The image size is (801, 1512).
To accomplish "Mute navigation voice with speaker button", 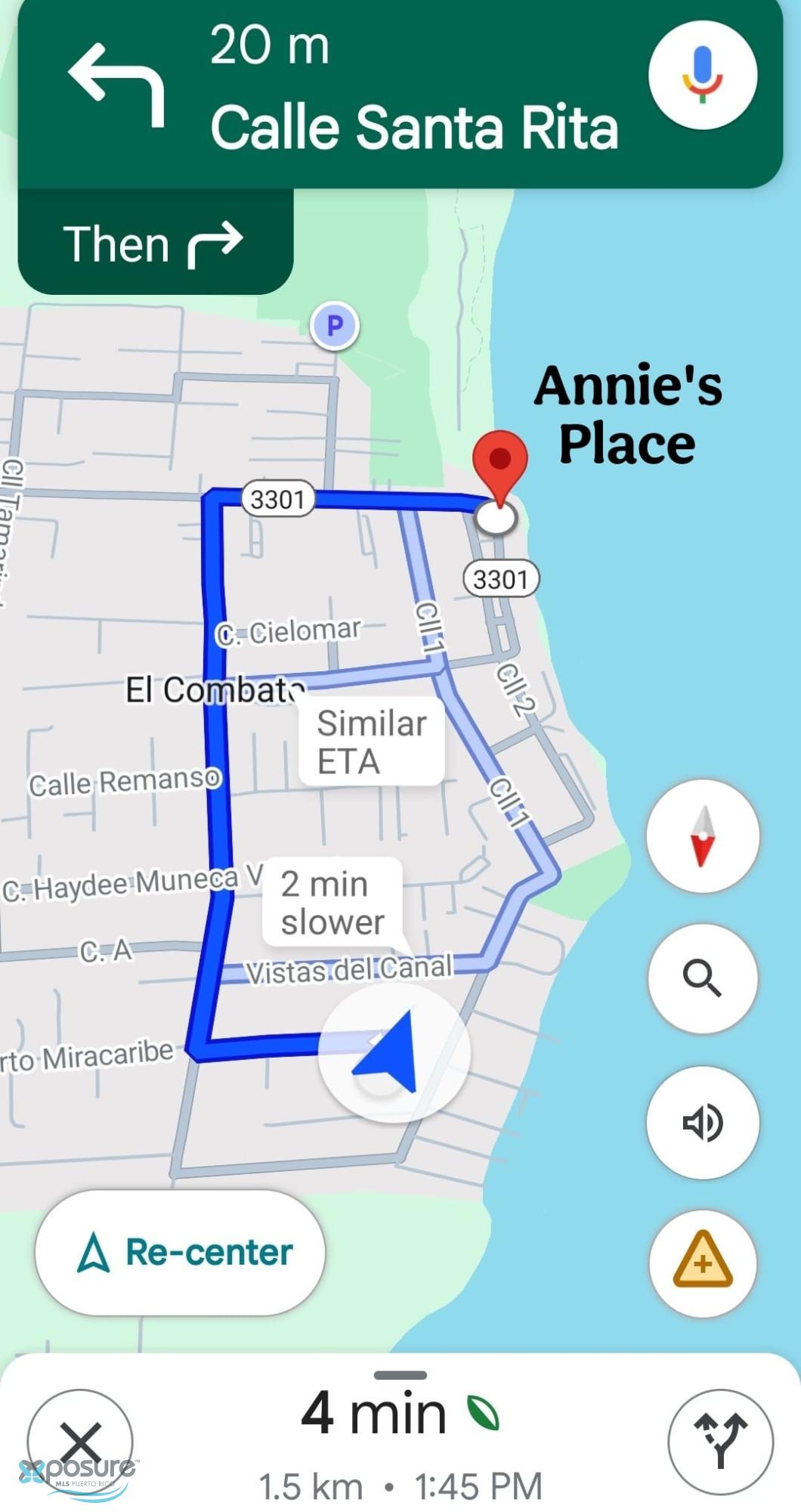I will click(703, 1122).
